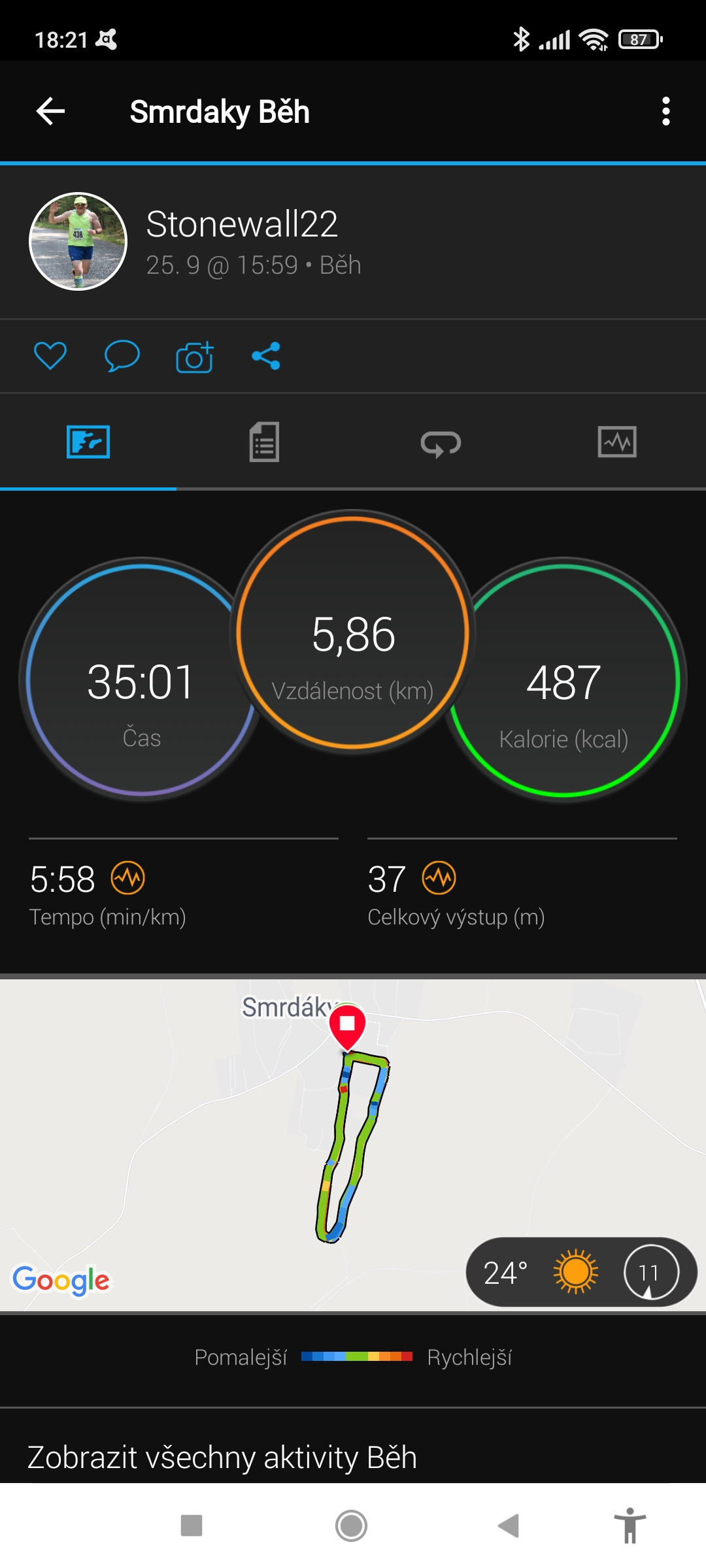Open comments with the speech bubble icon
This screenshot has height=1568, width=706.
122,356
